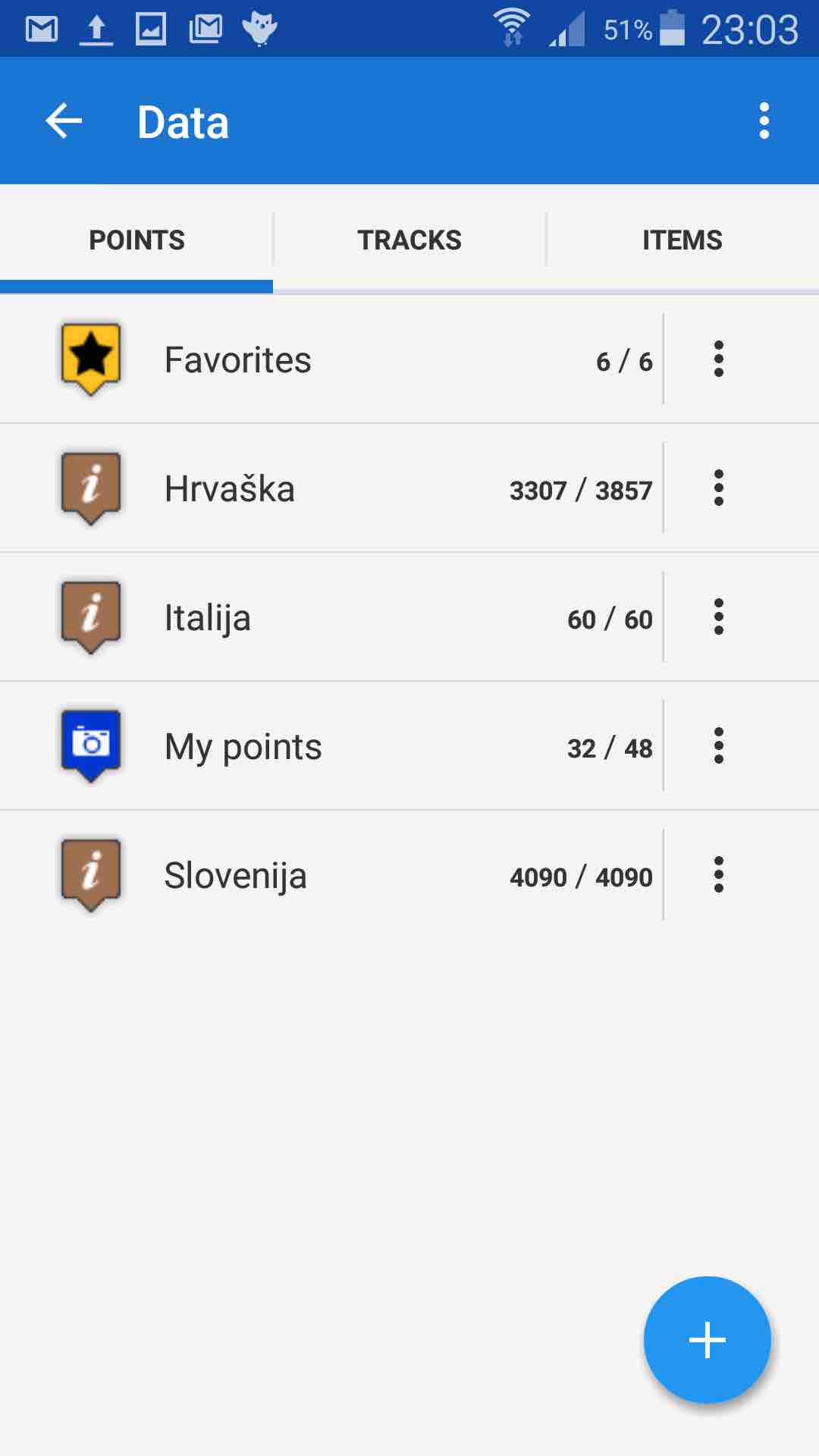Show more options for Favorites
Image resolution: width=819 pixels, height=1456 pixels.
coord(718,359)
